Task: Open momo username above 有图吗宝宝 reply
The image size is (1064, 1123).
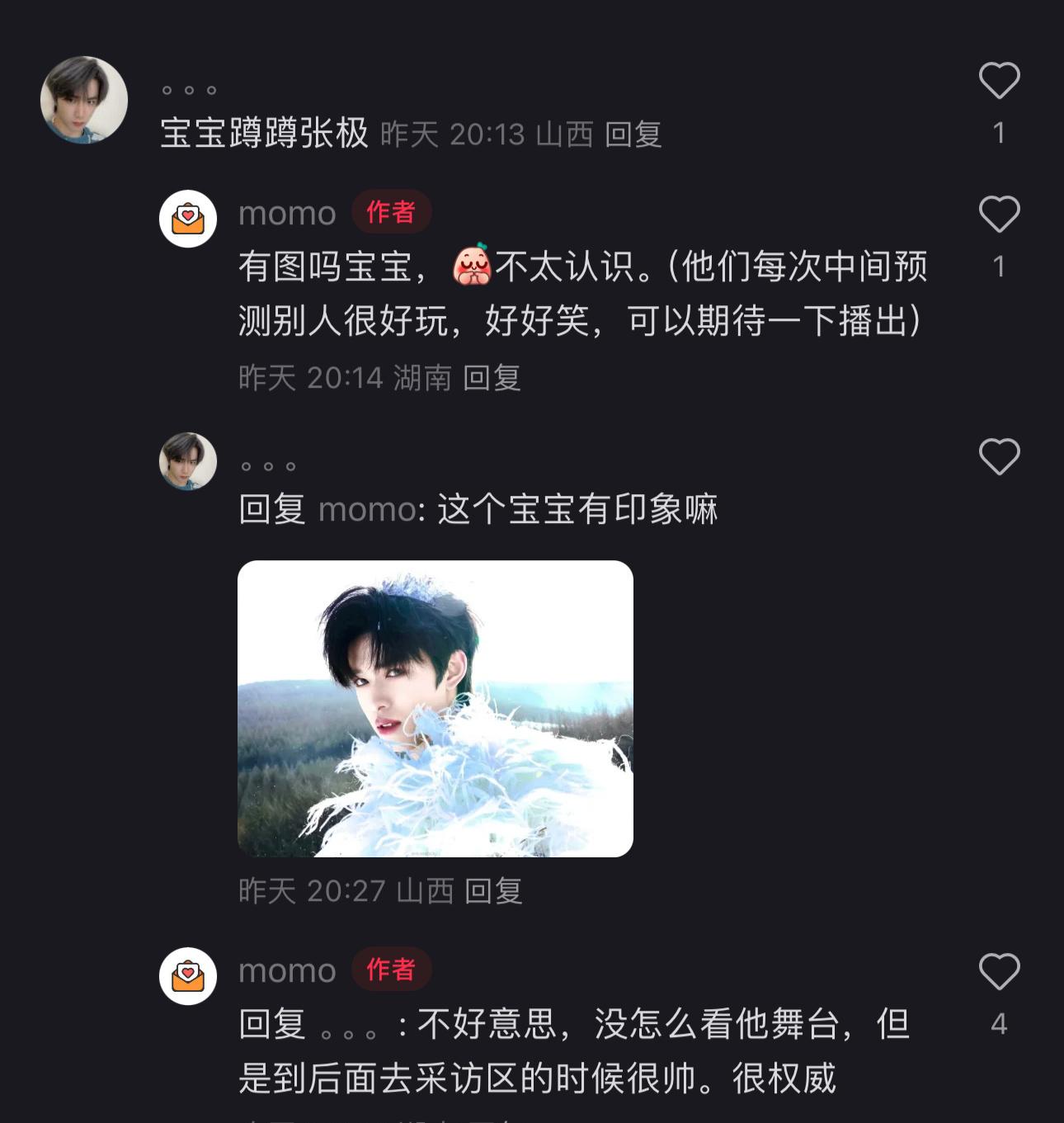Action: tap(287, 214)
